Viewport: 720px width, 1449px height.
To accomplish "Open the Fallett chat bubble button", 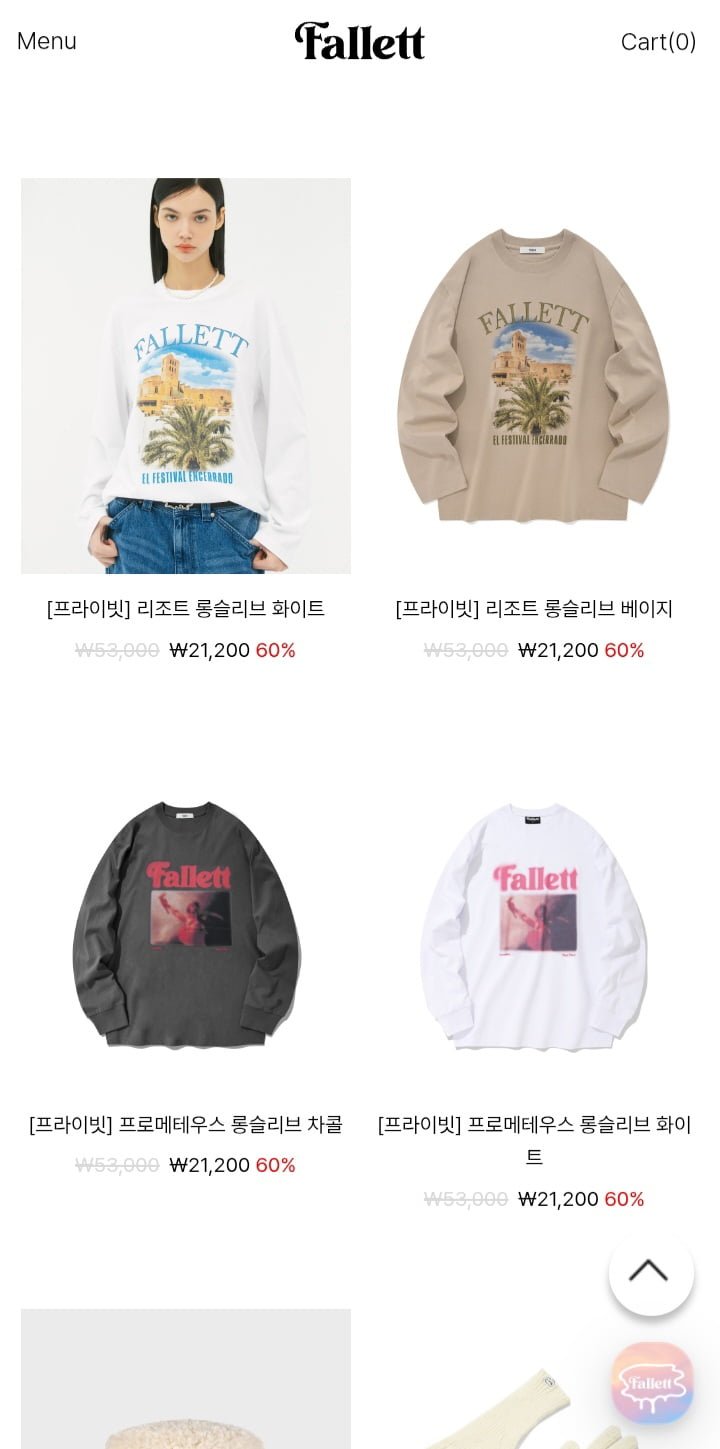I will pos(652,1383).
